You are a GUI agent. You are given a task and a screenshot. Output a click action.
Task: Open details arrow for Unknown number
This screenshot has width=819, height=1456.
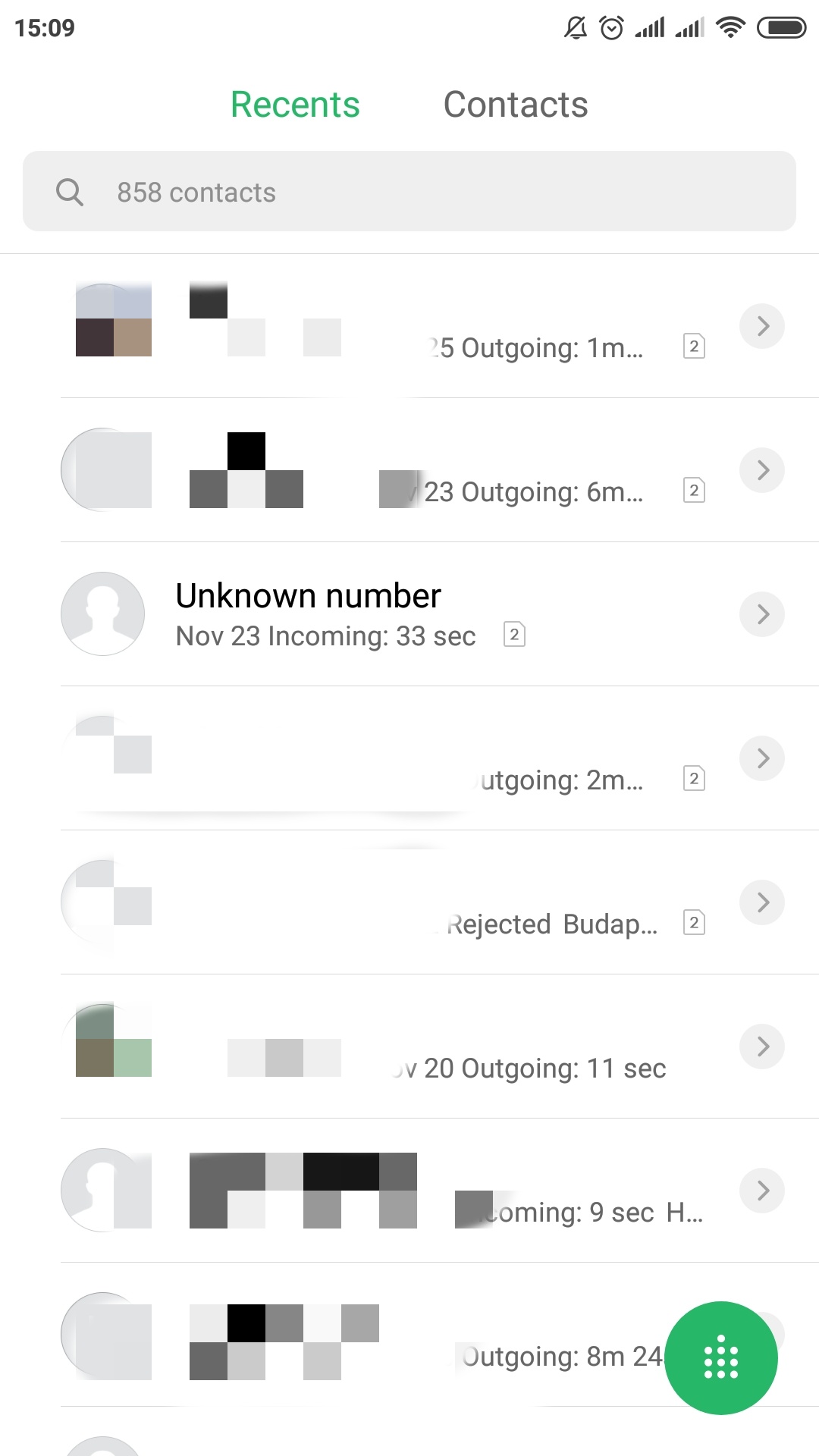[762, 614]
